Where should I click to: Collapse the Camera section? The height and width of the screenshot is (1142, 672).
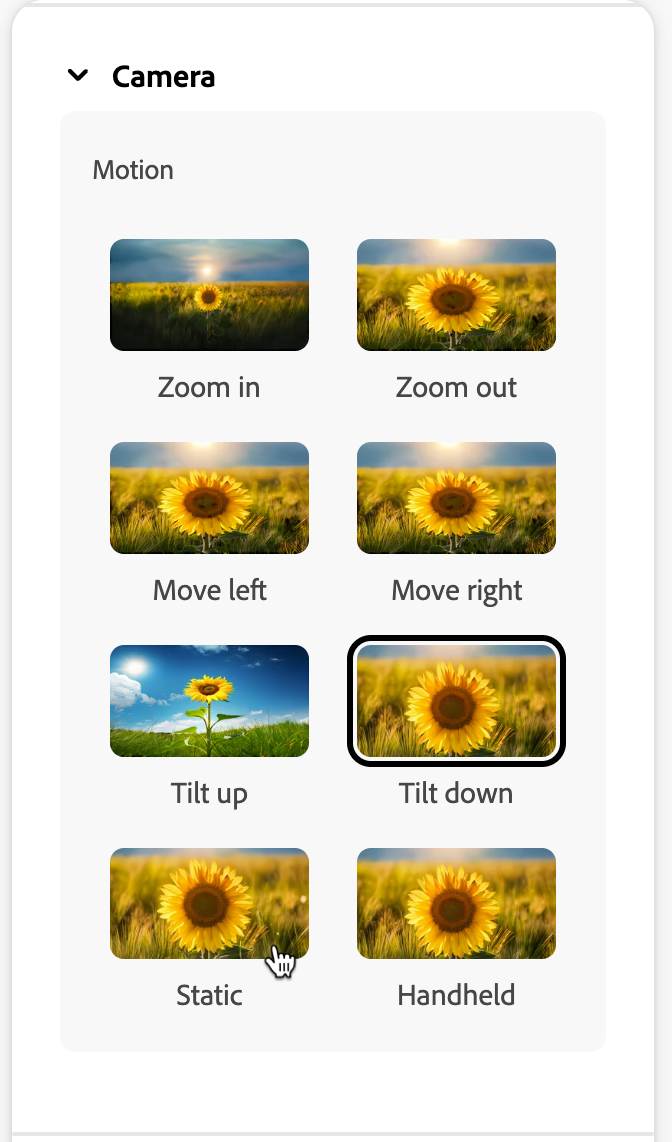pos(78,76)
